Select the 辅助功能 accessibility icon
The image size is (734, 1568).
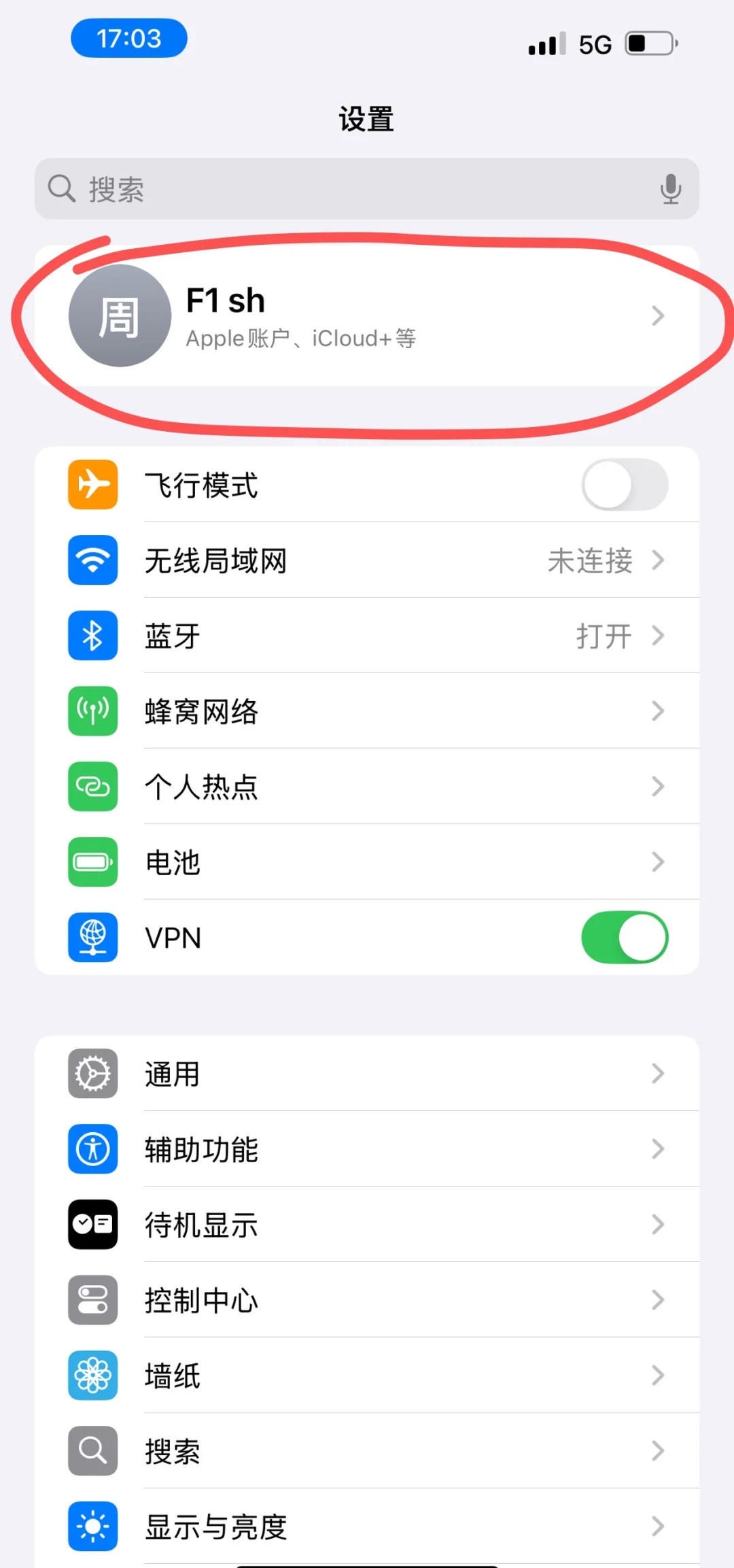[x=93, y=1150]
